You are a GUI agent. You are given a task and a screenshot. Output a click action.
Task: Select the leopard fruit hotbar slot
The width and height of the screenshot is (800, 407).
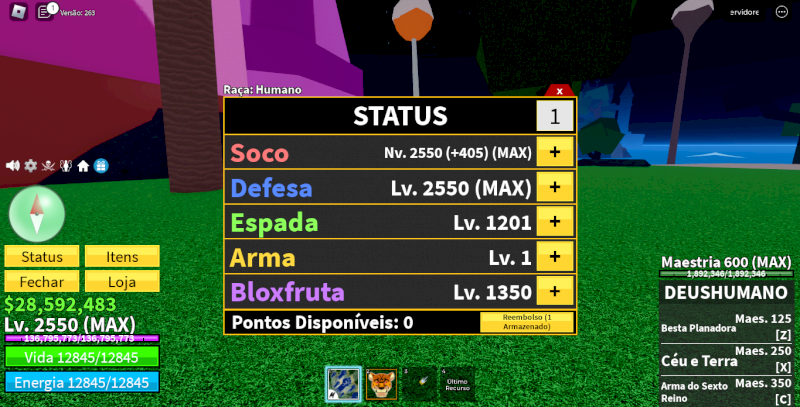point(381,384)
